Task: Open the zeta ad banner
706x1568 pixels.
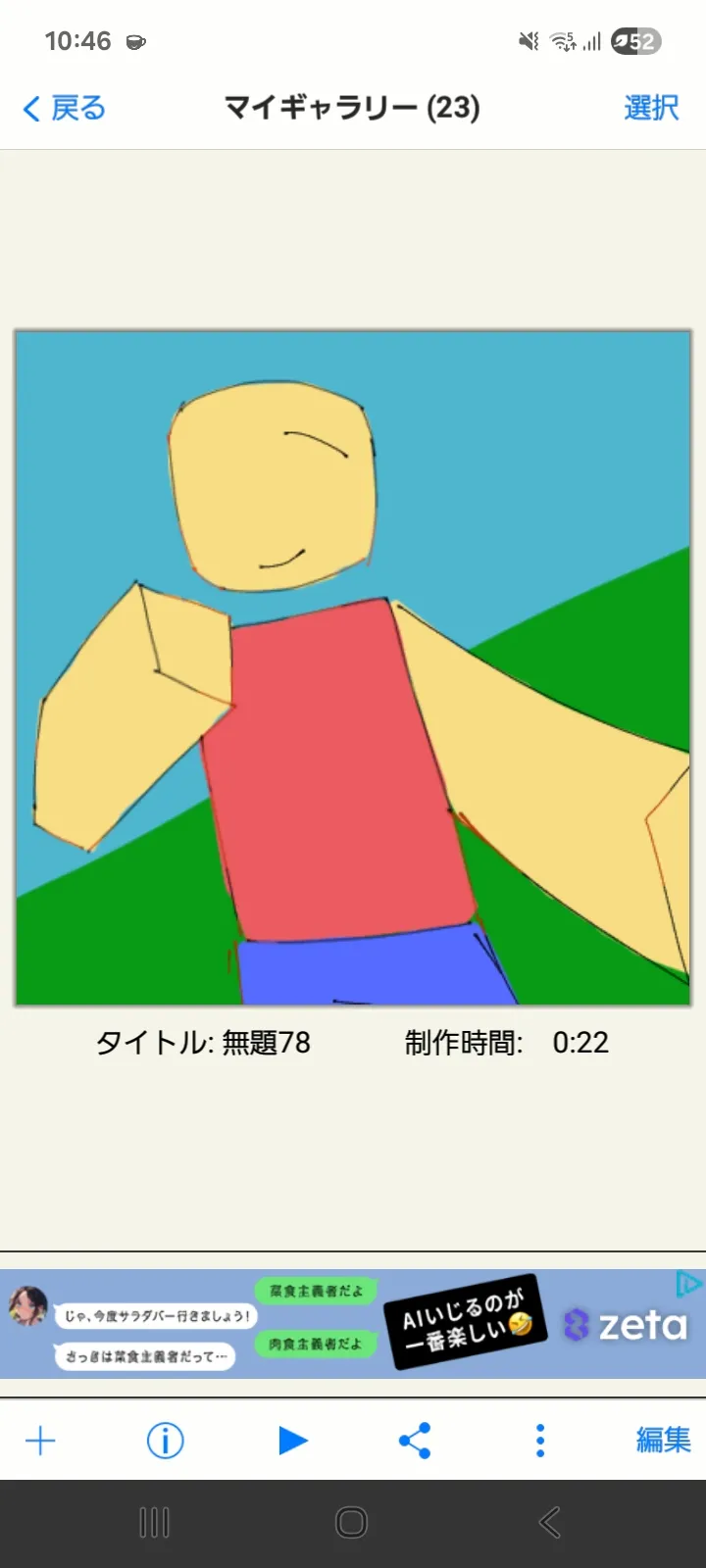Action: [x=353, y=1324]
